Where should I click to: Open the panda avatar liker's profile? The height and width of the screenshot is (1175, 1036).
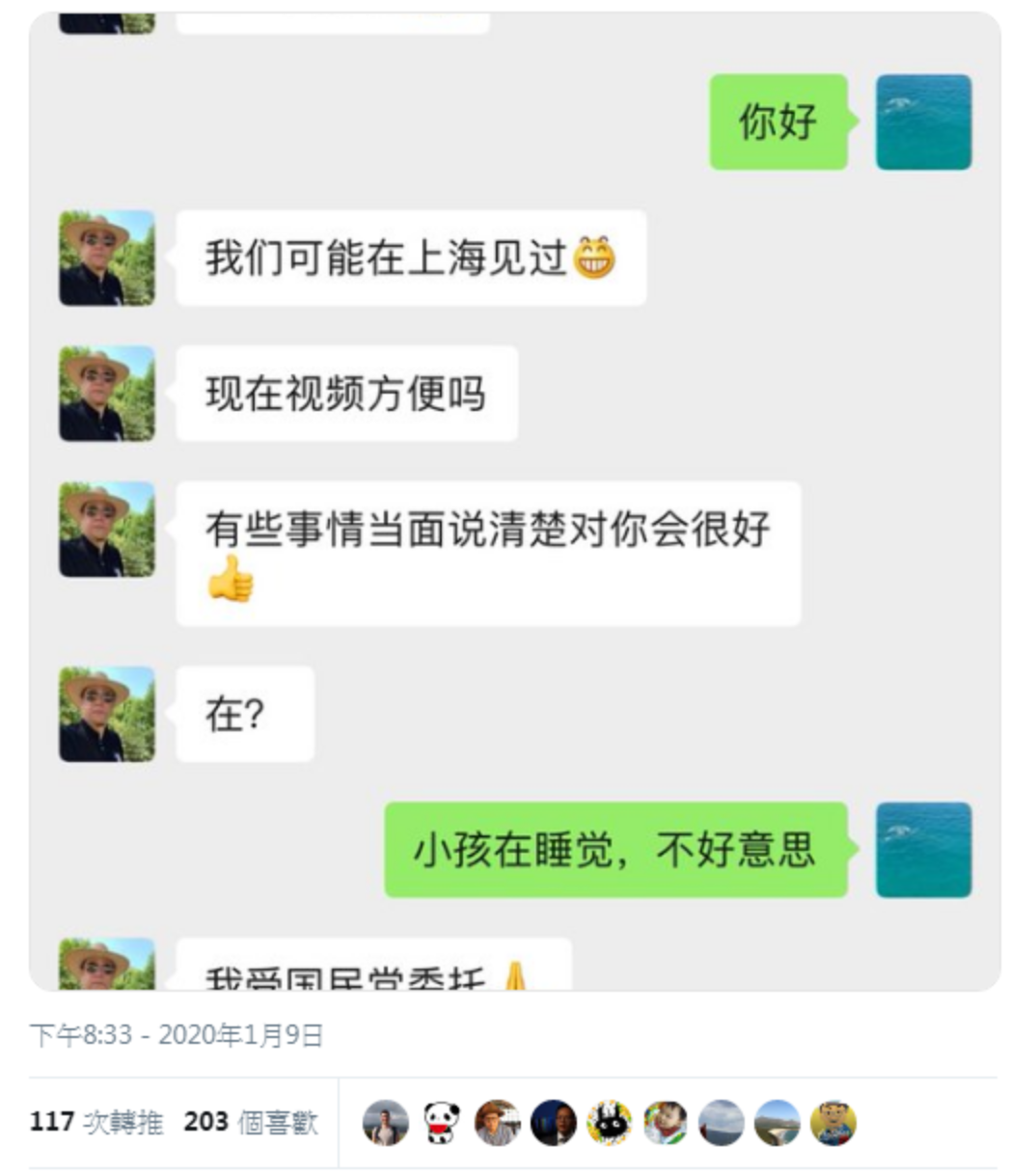click(x=441, y=1123)
